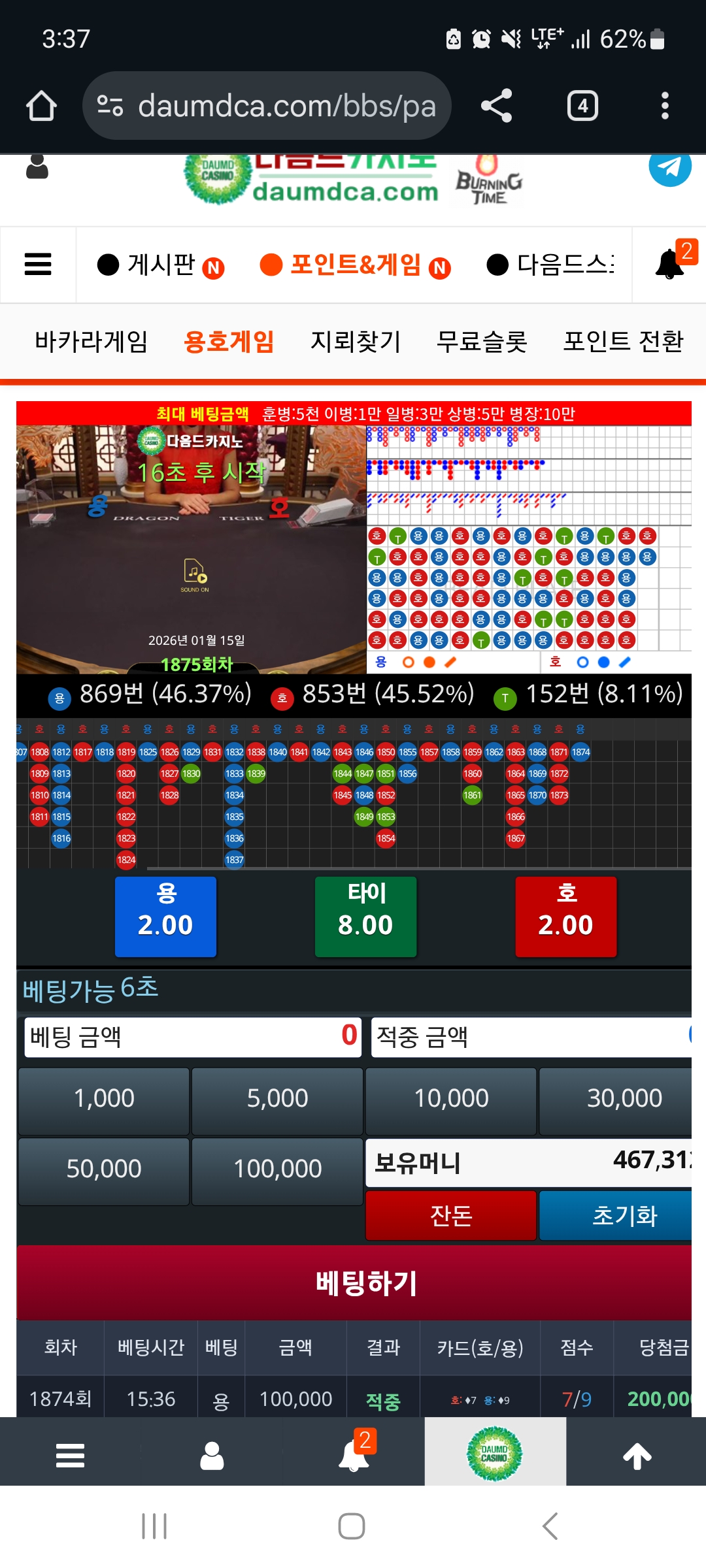706x1568 pixels.
Task: Open the browser tab switcher
Action: (x=582, y=106)
